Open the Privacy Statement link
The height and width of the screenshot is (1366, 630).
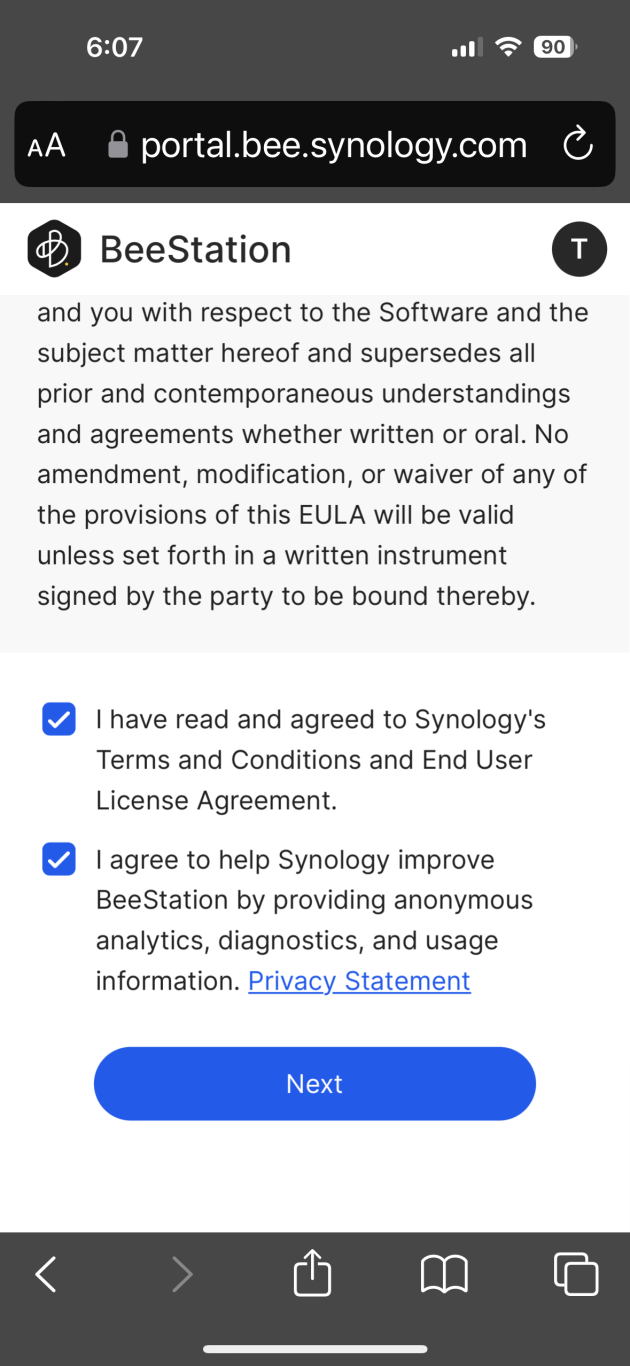coord(359,980)
